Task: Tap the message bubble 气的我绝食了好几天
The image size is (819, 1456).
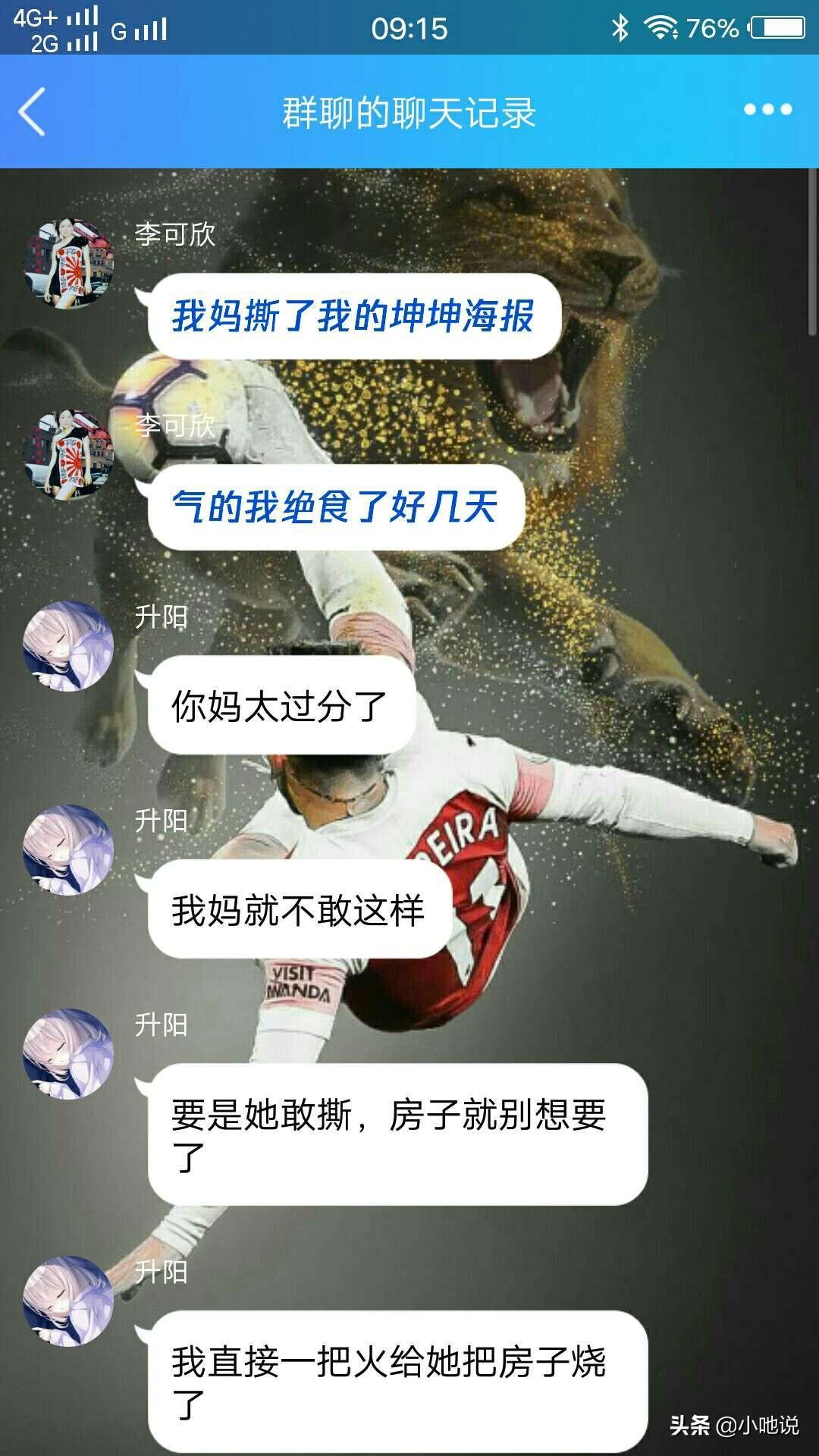Action: pos(335,507)
